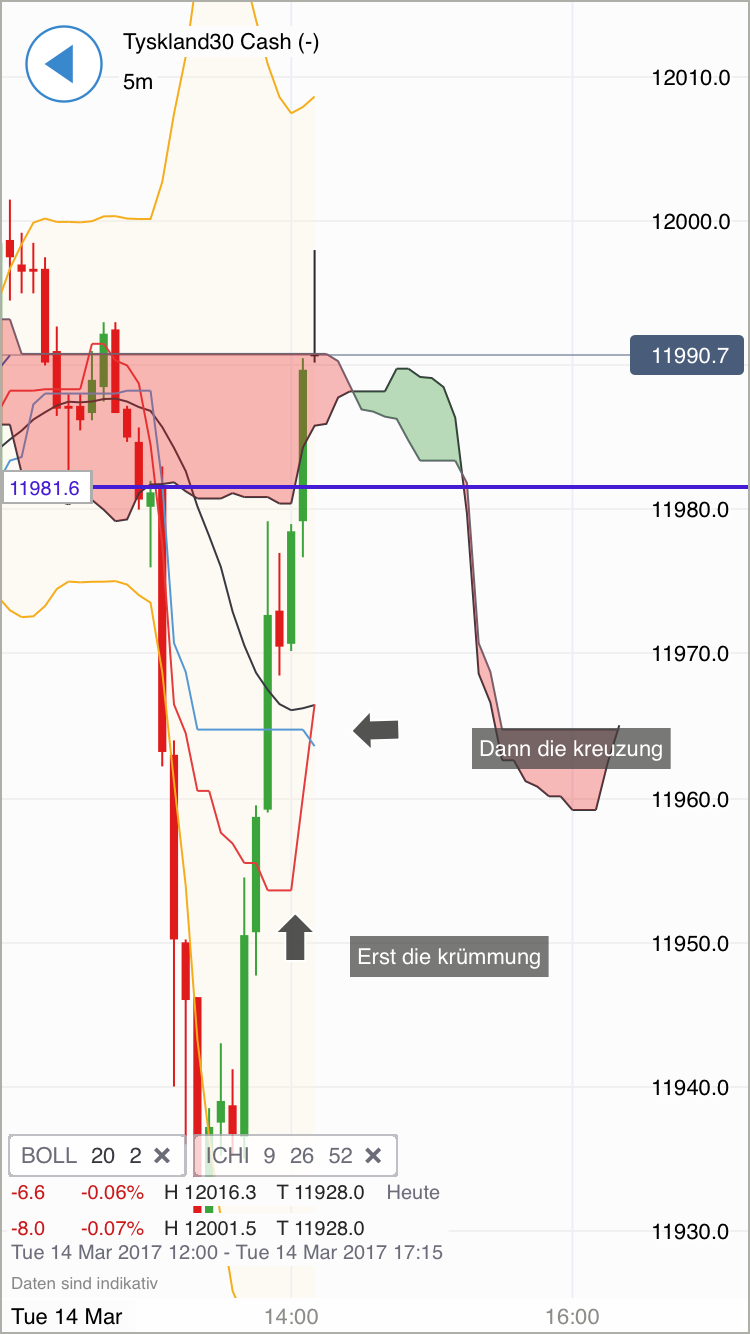Select the blue price marker 11981.6
Image resolution: width=750 pixels, height=1334 pixels.
click(47, 487)
